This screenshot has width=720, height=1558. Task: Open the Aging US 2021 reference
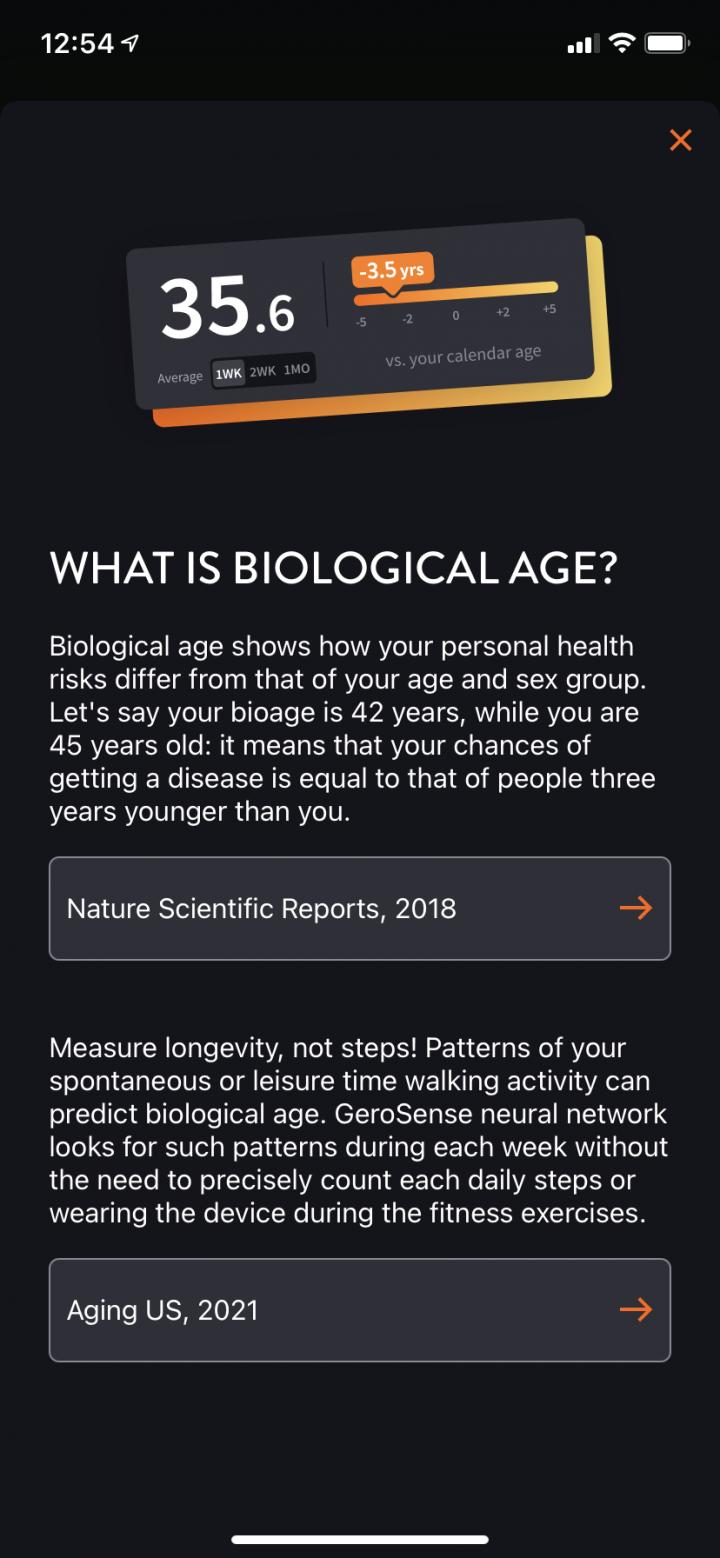click(x=360, y=1310)
